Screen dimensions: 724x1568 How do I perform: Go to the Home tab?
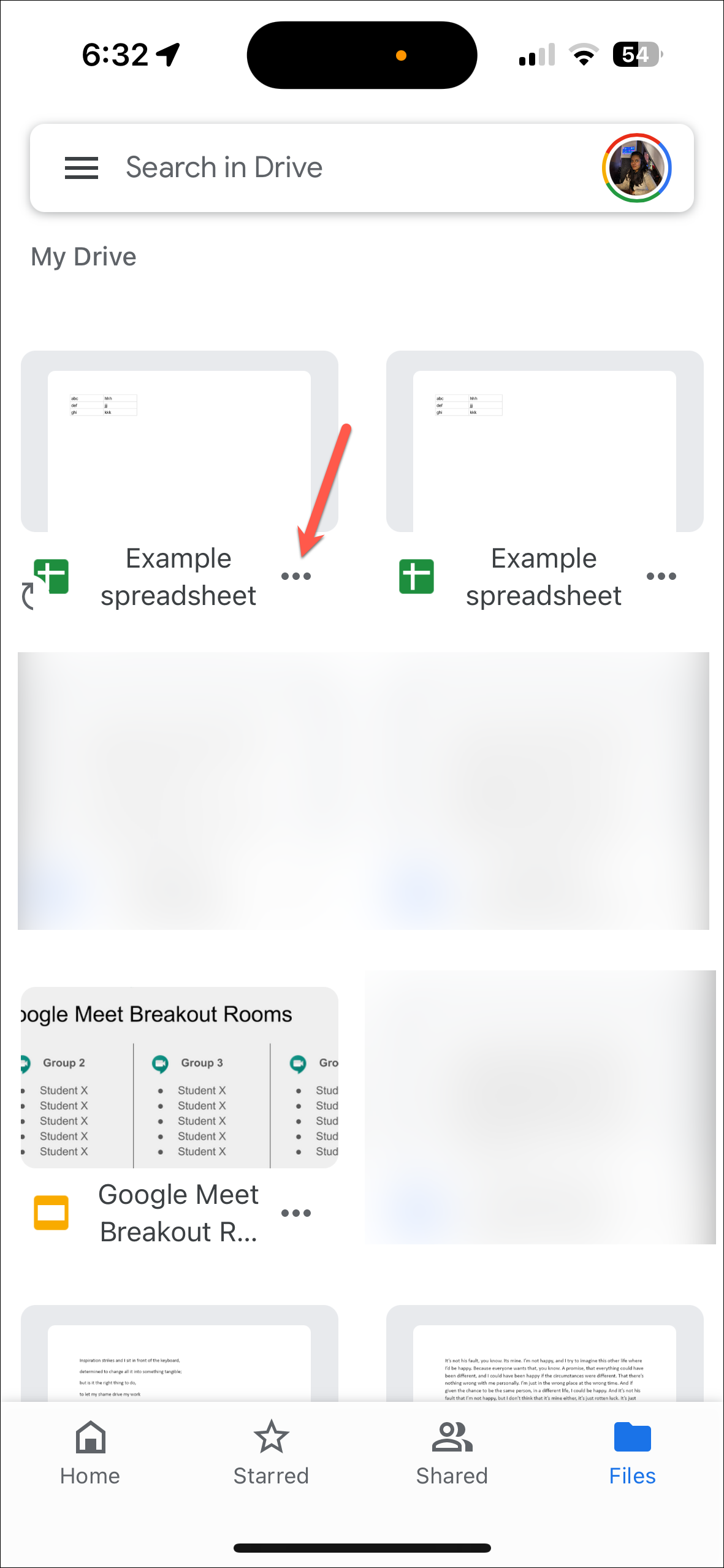pos(90,1453)
